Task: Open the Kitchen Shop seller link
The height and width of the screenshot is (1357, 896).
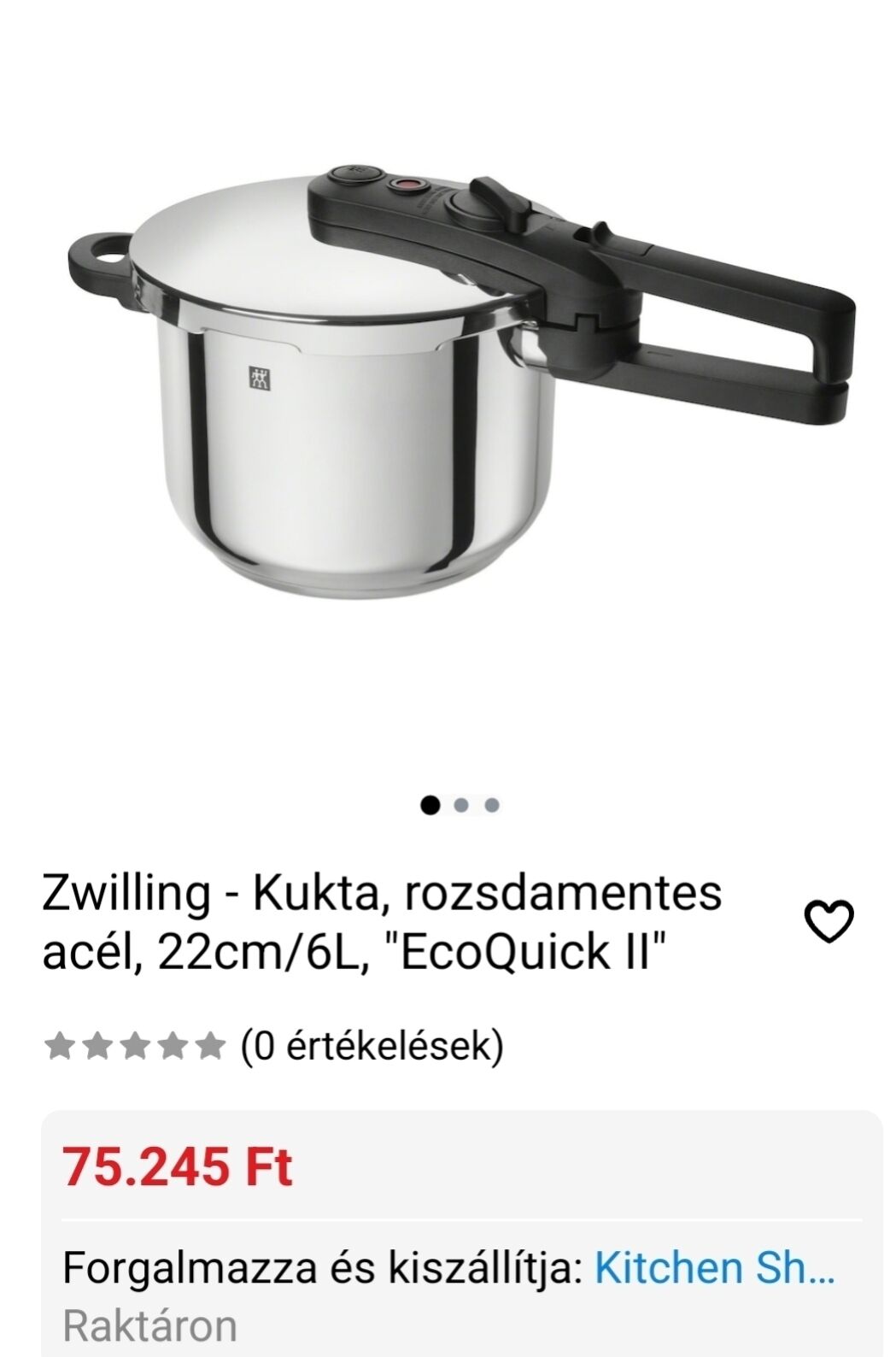Action: pyautogui.click(x=714, y=1268)
